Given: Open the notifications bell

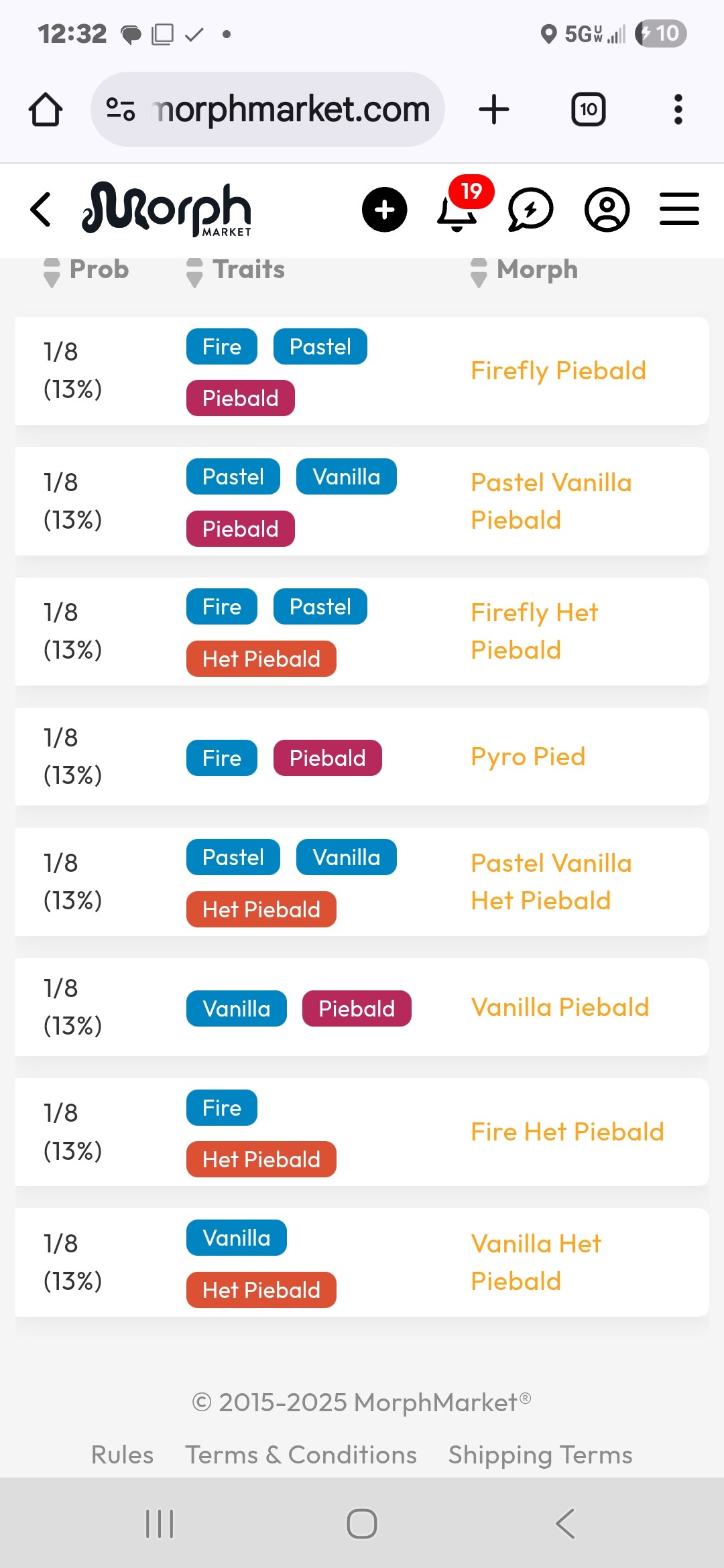Looking at the screenshot, I should [457, 210].
